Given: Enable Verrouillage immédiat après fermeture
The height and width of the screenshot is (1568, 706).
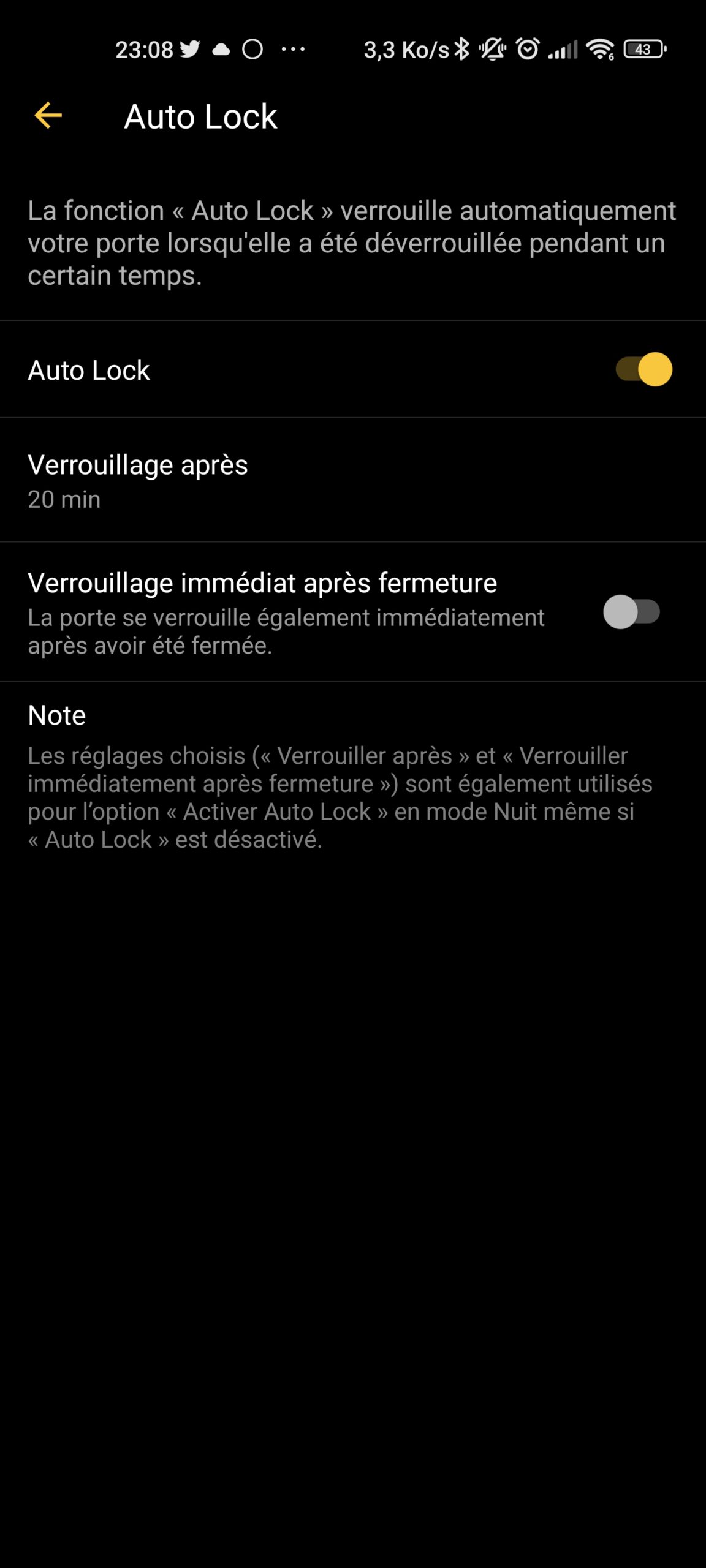Looking at the screenshot, I should (x=631, y=612).
